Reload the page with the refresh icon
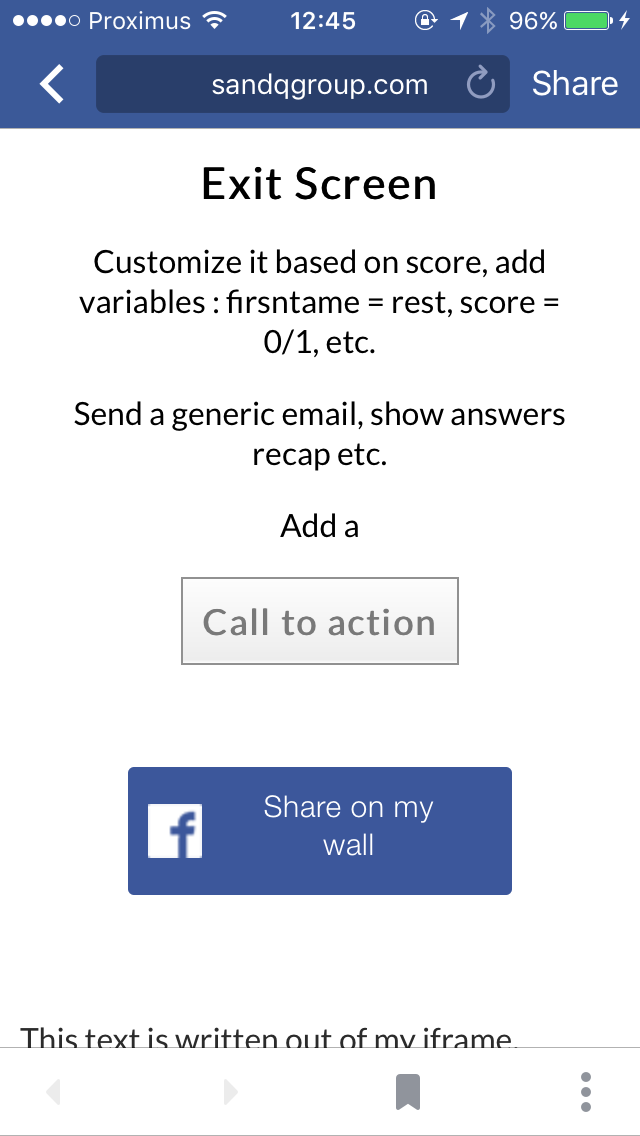This screenshot has height=1136, width=640. click(480, 84)
